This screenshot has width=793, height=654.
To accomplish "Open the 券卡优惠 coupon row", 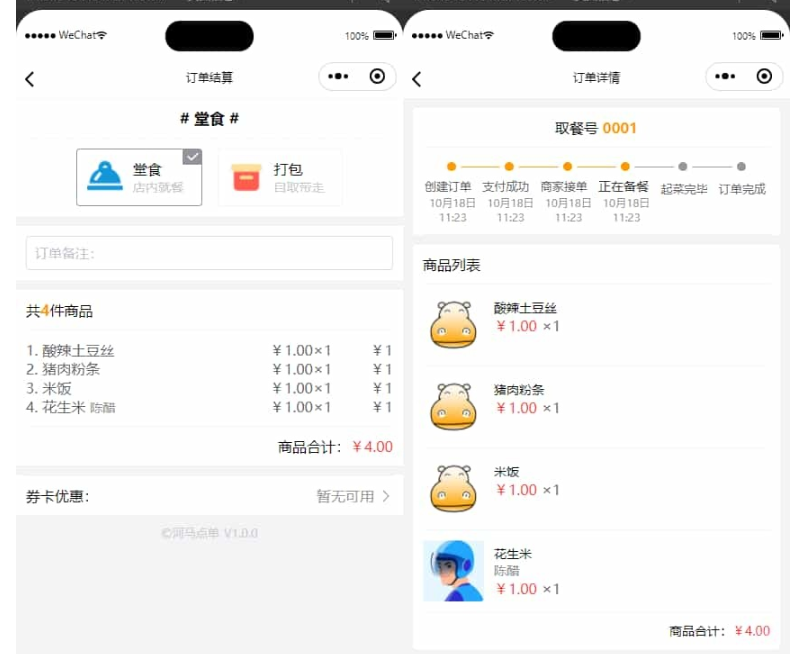I will pyautogui.click(x=209, y=496).
